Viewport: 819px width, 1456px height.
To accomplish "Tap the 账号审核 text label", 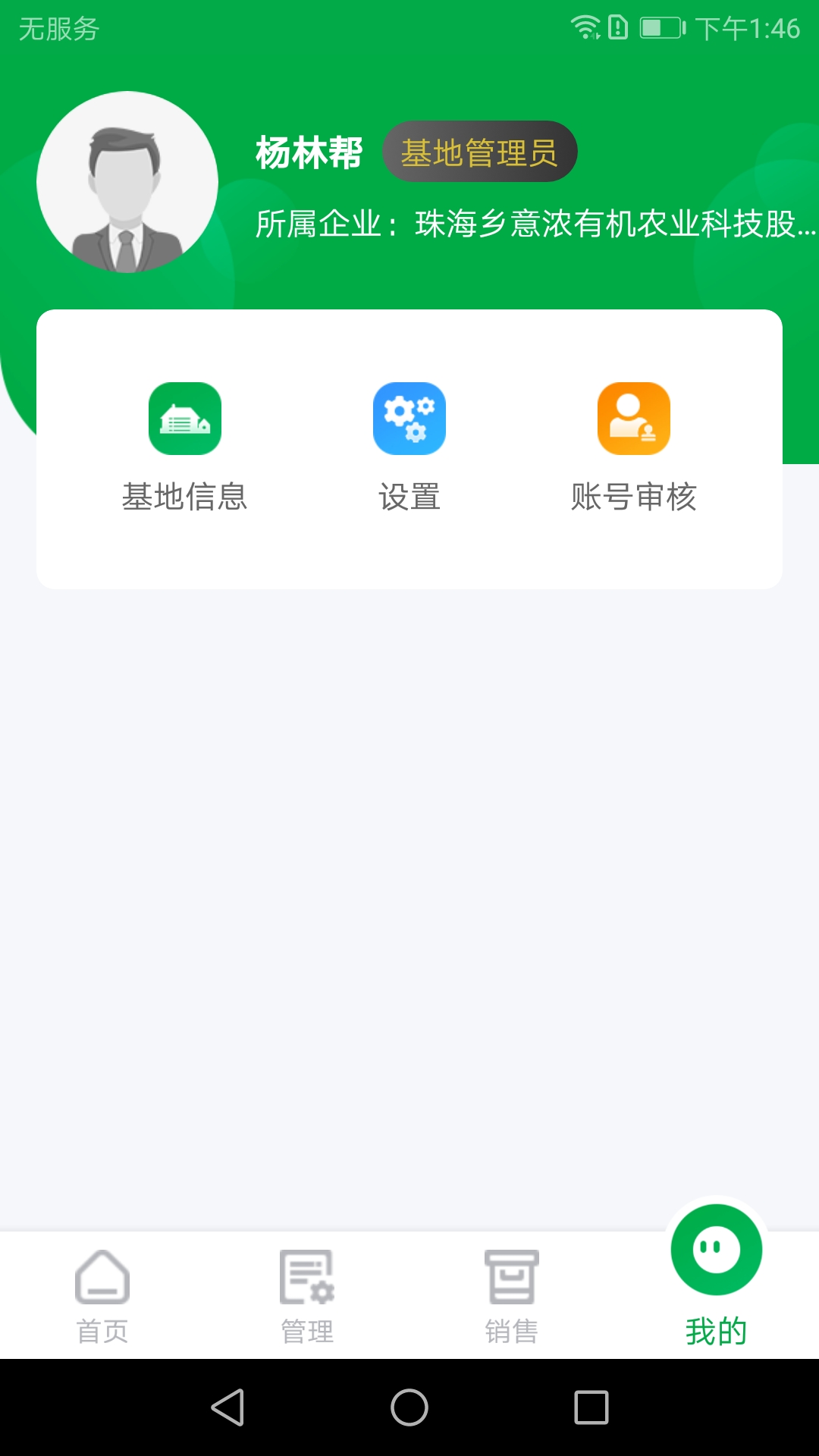I will click(635, 497).
